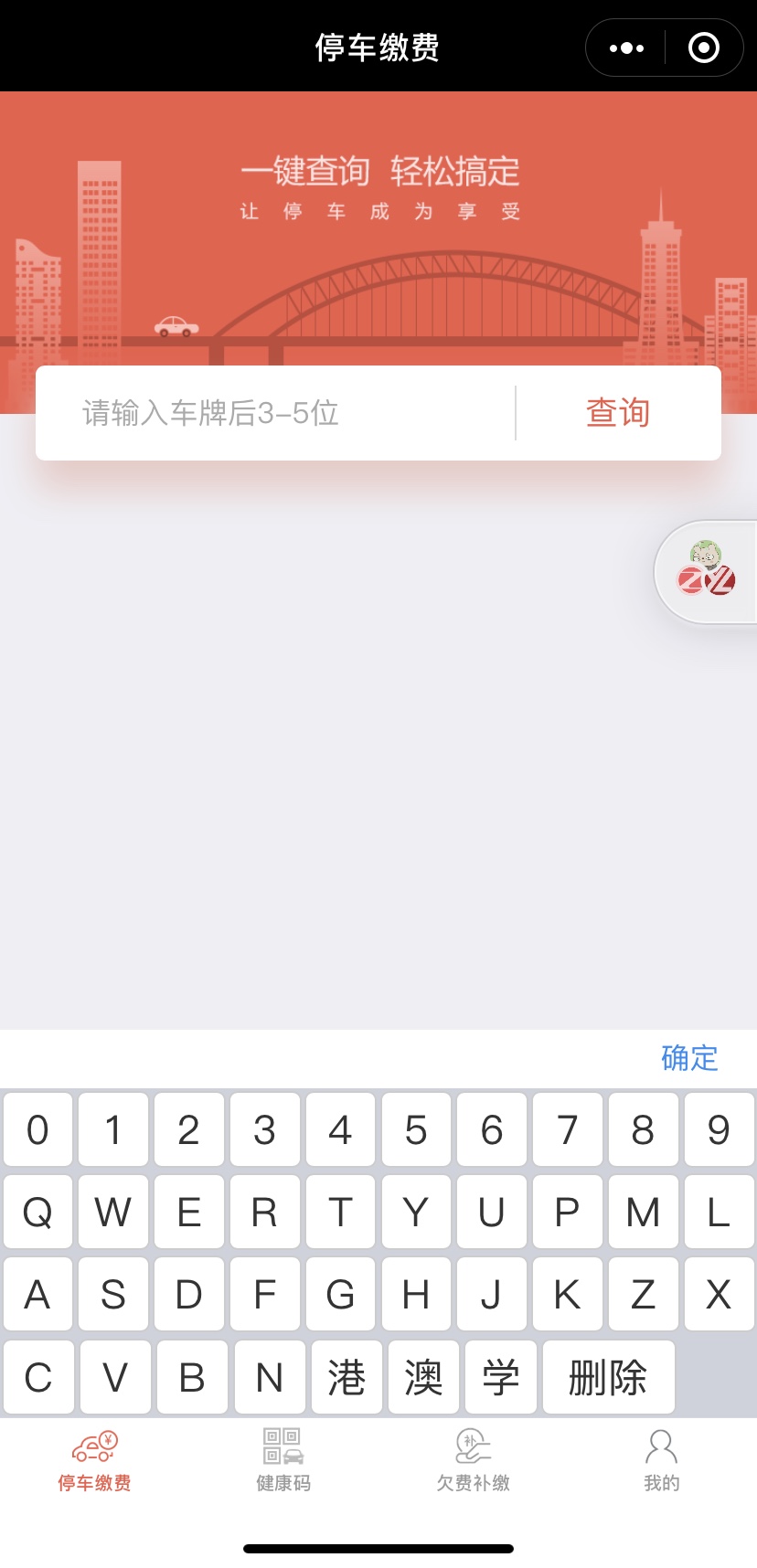Tap the 查询 search button
Viewport: 757px width, 1568px height.
[x=618, y=413]
